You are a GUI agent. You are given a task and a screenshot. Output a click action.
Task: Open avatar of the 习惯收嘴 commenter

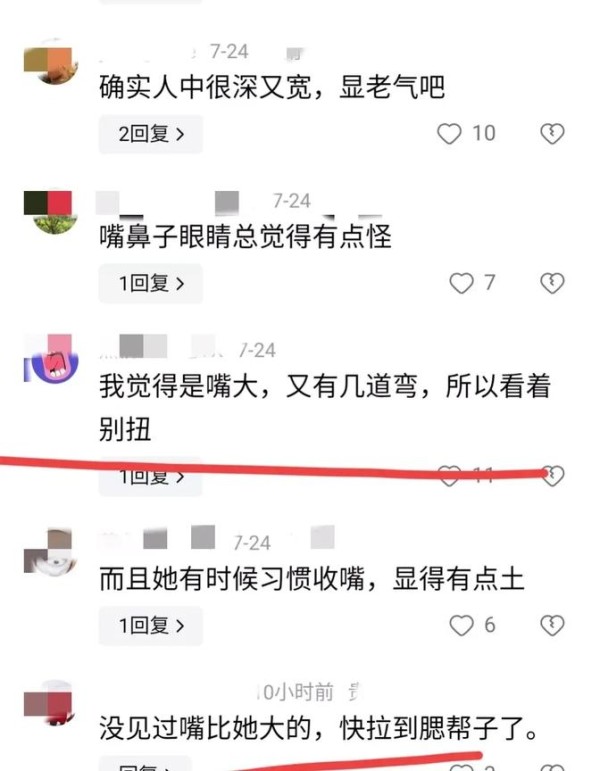point(50,551)
